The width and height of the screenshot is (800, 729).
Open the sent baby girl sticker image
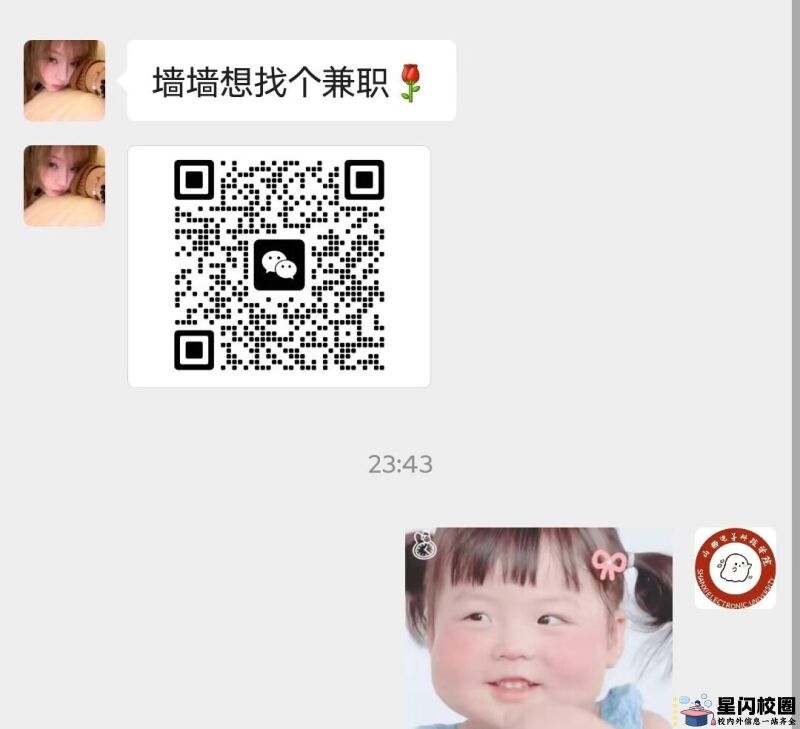[x=538, y=627]
